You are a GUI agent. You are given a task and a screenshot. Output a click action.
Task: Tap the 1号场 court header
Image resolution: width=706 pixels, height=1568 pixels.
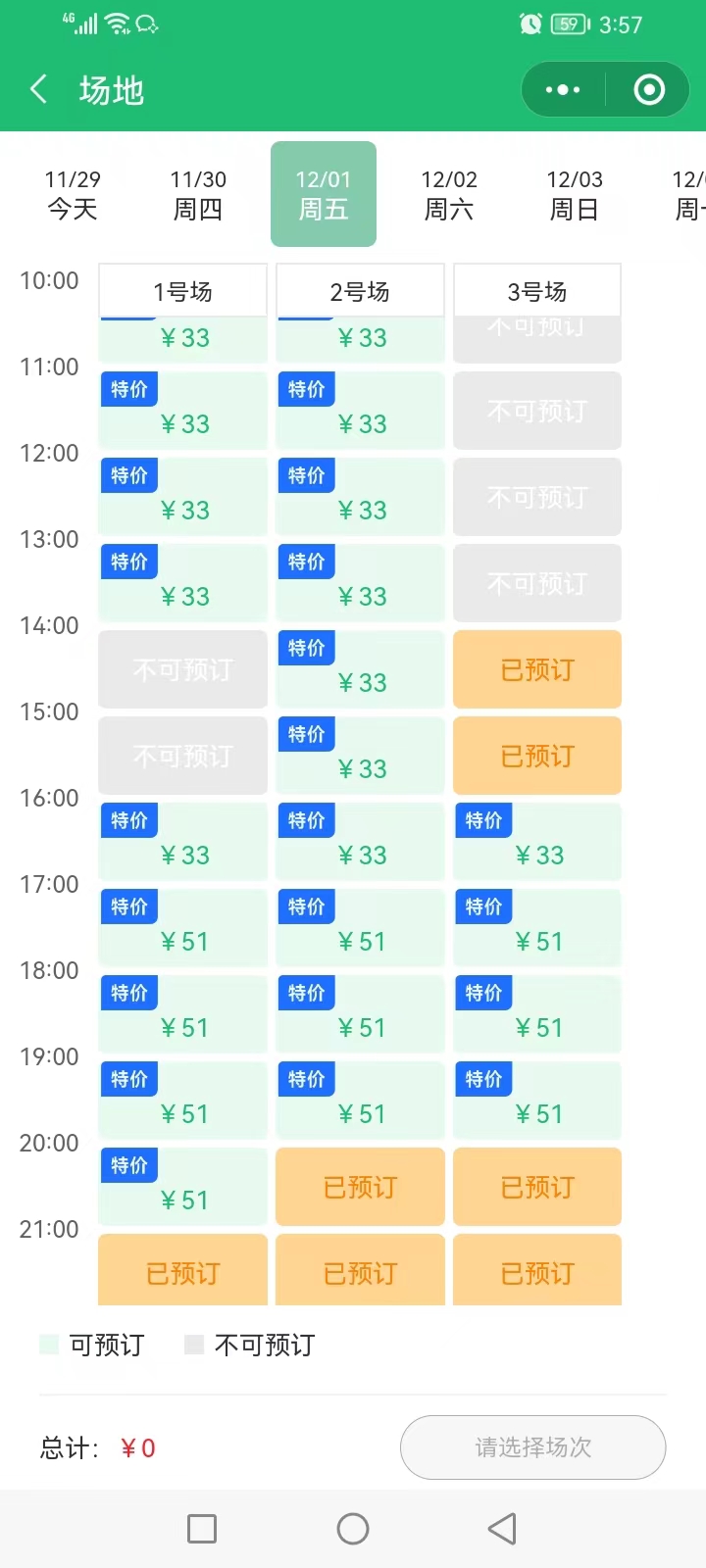182,290
